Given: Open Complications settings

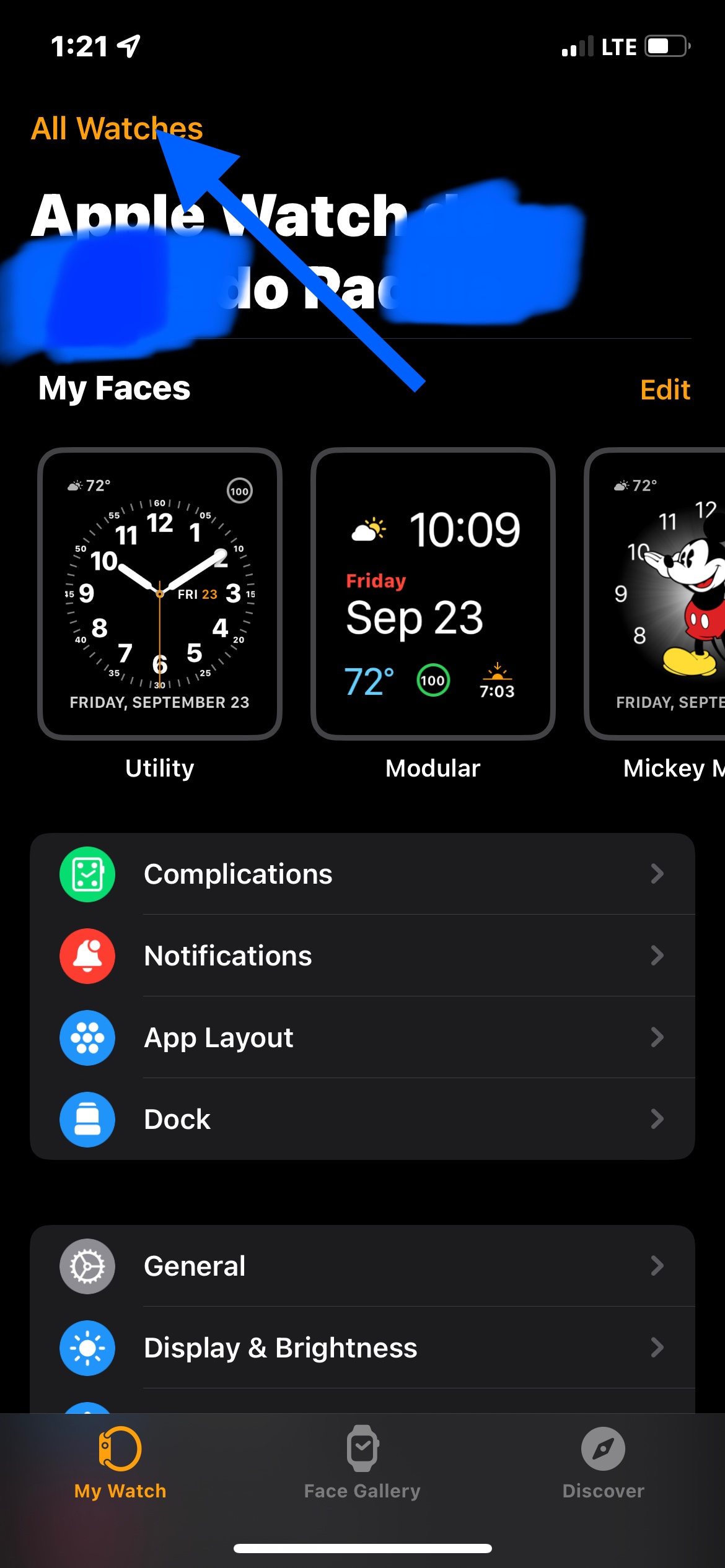Looking at the screenshot, I should tap(362, 874).
